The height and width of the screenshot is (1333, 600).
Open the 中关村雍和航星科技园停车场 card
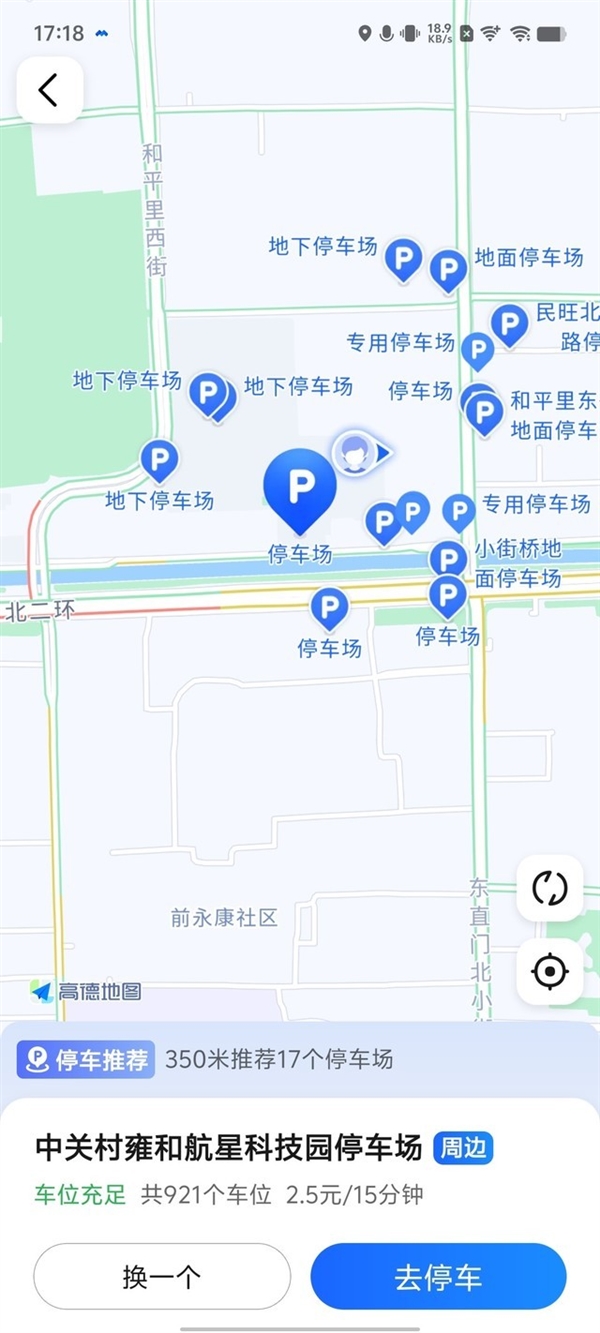228,1147
